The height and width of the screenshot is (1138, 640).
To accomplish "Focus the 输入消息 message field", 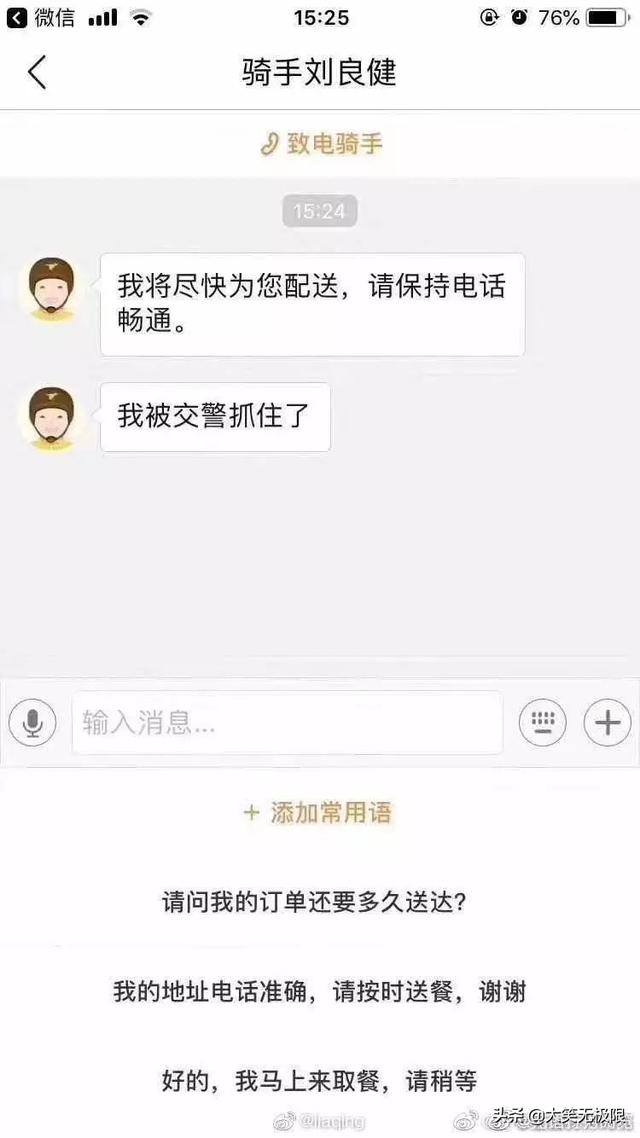I will pyautogui.click(x=287, y=722).
